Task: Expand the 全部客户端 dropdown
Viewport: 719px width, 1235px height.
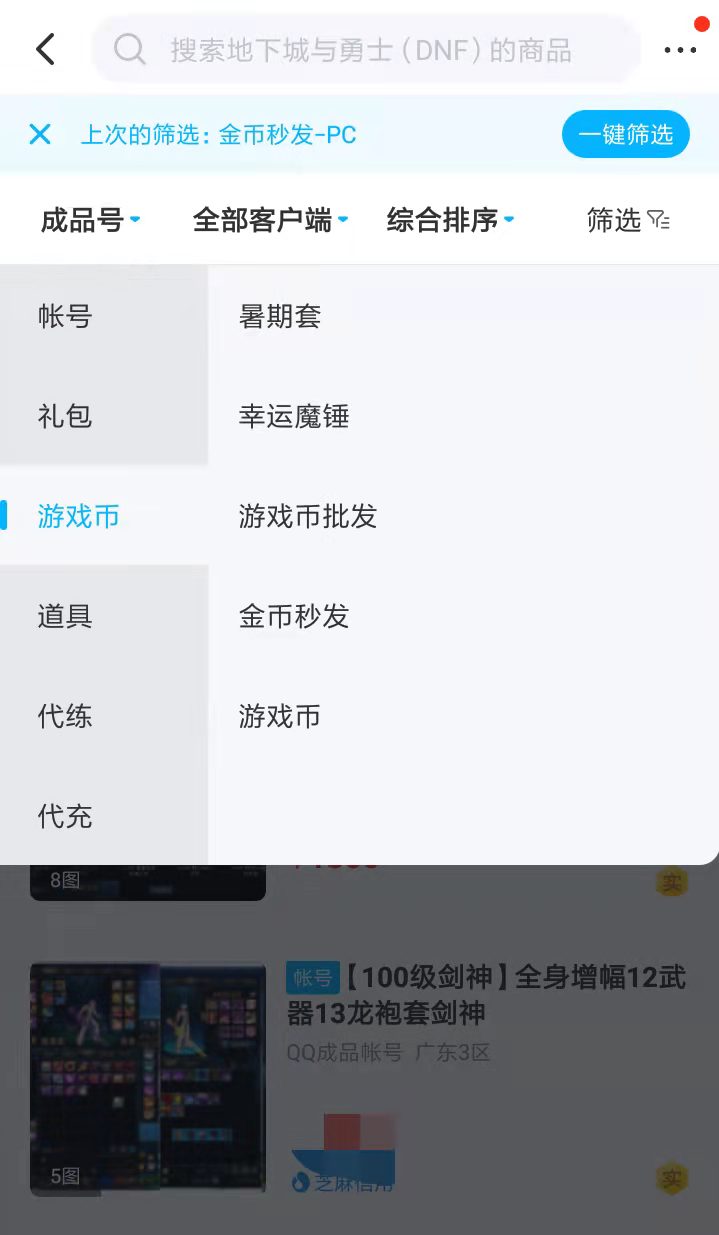Action: pyautogui.click(x=270, y=220)
